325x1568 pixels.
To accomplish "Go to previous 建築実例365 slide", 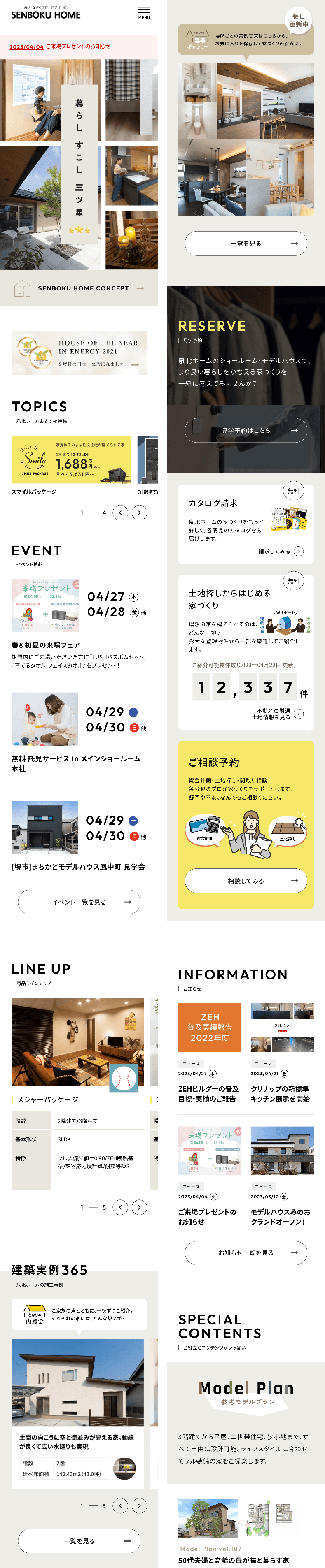I will pos(121,1505).
